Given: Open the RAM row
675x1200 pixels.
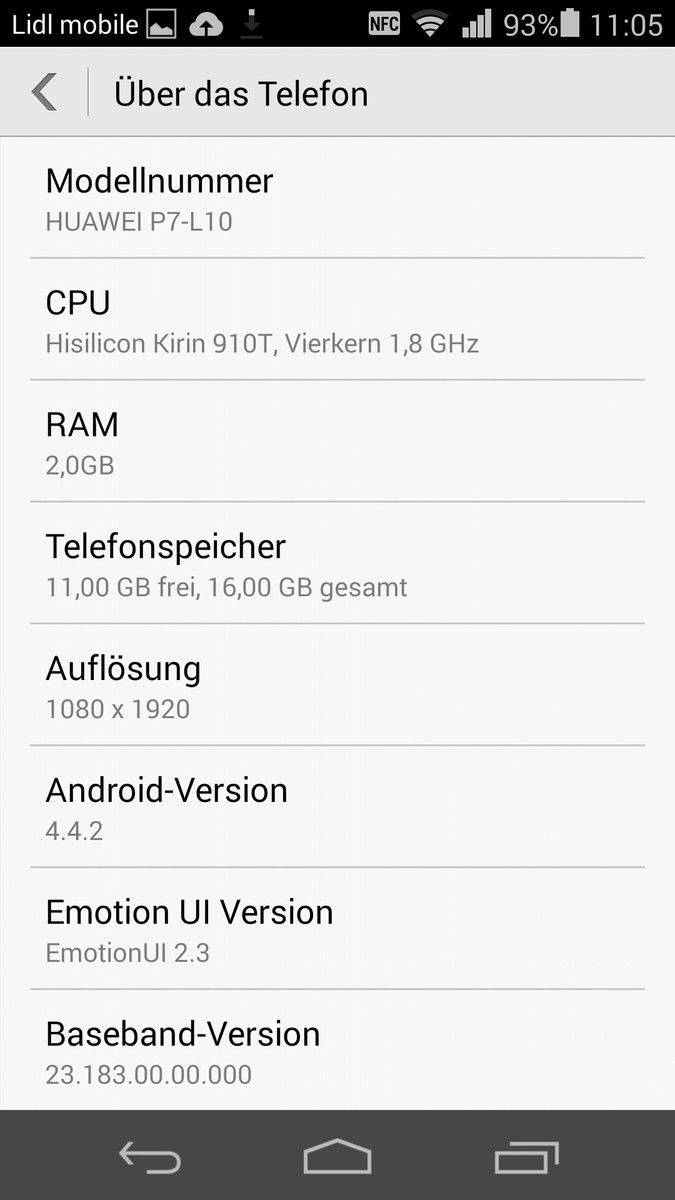Looking at the screenshot, I should 337,442.
